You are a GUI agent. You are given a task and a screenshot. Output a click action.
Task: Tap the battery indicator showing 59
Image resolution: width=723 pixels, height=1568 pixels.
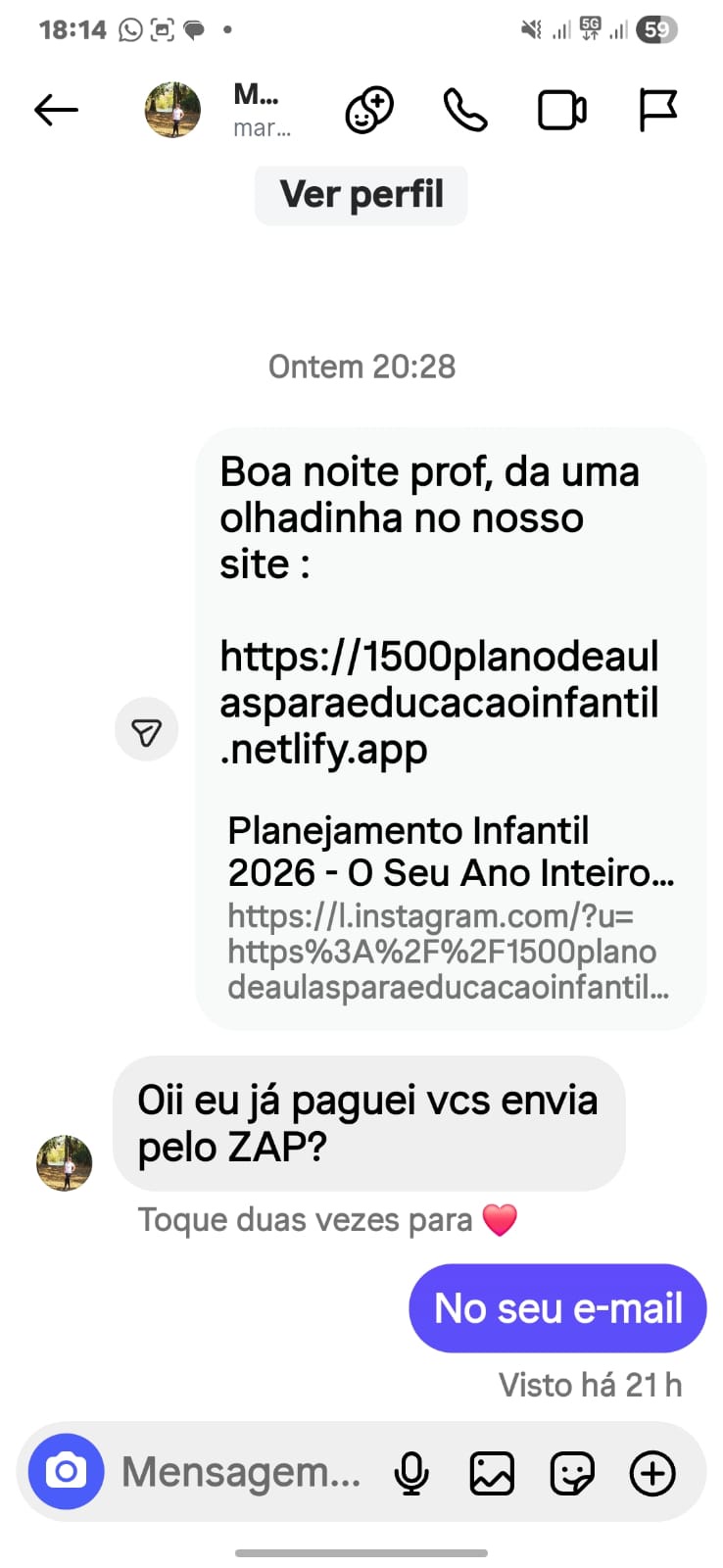[657, 29]
